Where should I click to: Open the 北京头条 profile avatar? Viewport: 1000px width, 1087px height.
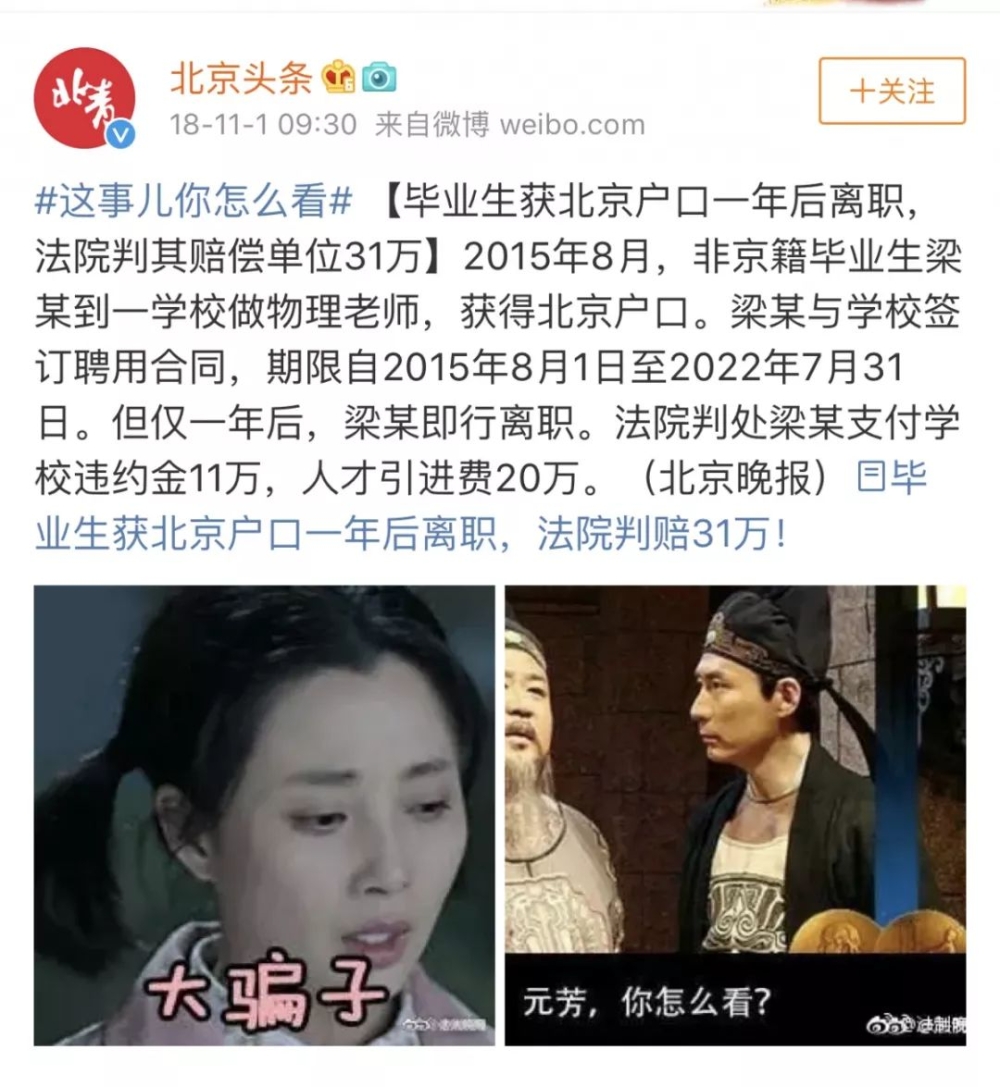84,98
